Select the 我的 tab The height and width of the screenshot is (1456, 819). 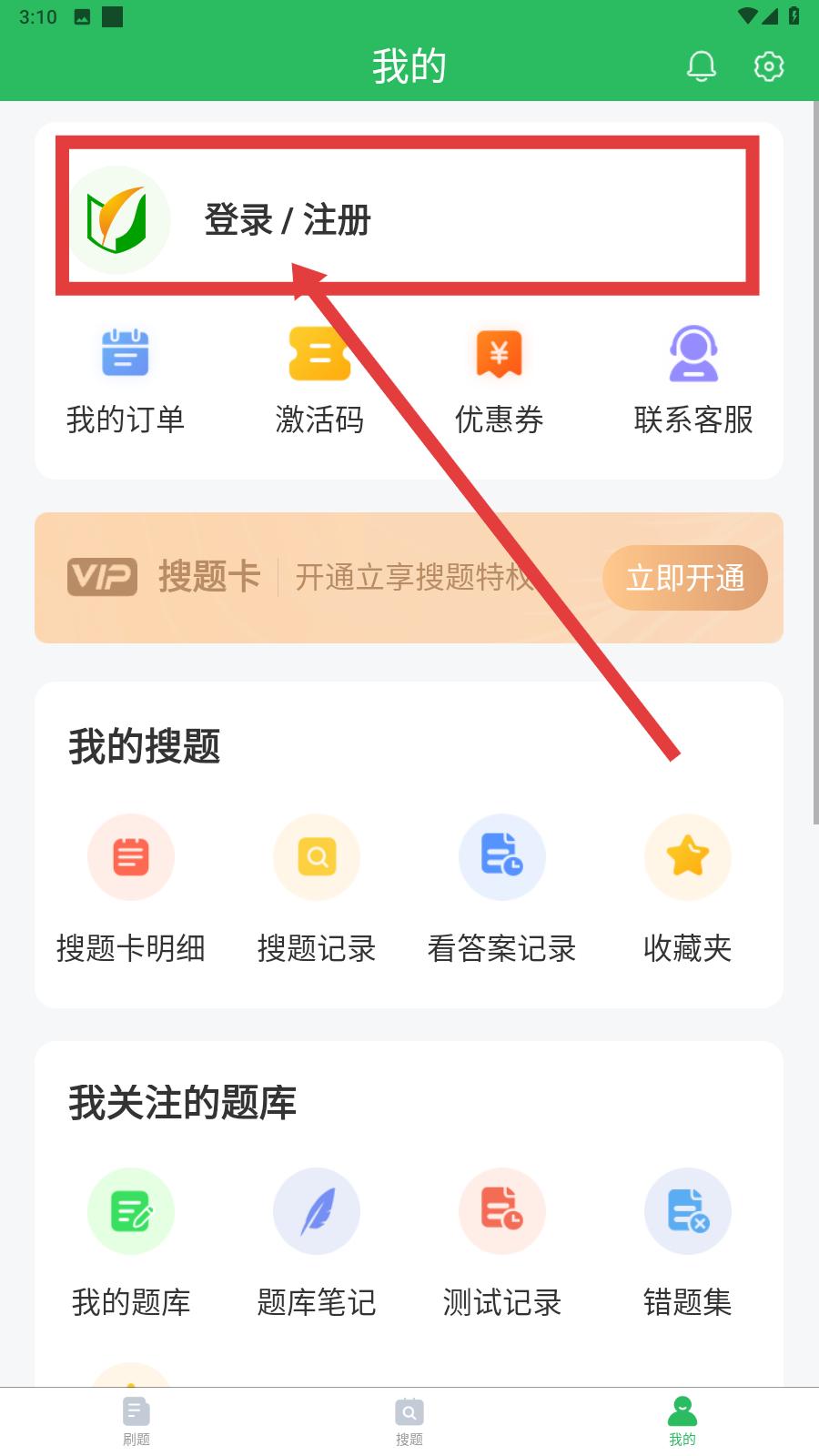point(682,1421)
